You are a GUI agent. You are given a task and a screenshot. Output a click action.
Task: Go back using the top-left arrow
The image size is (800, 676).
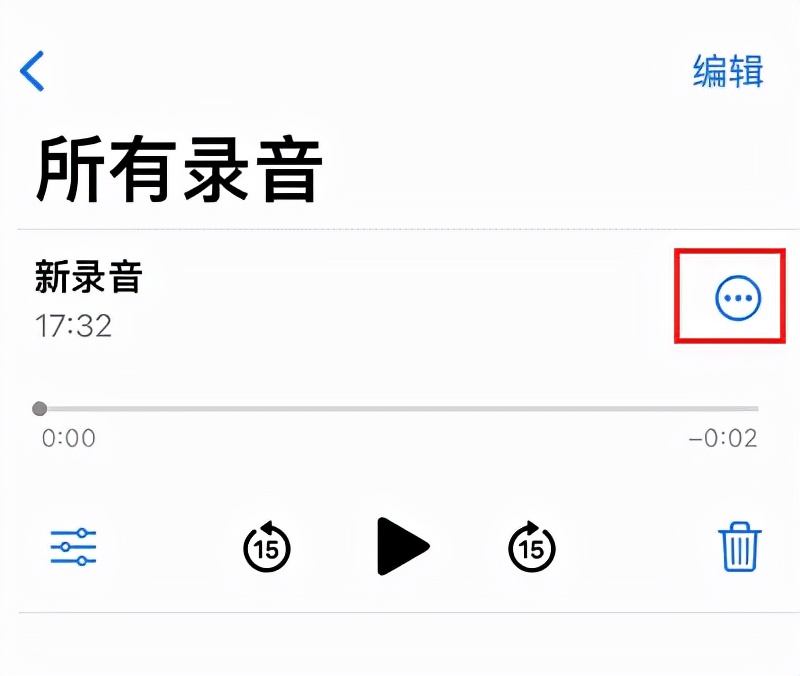(x=33, y=71)
